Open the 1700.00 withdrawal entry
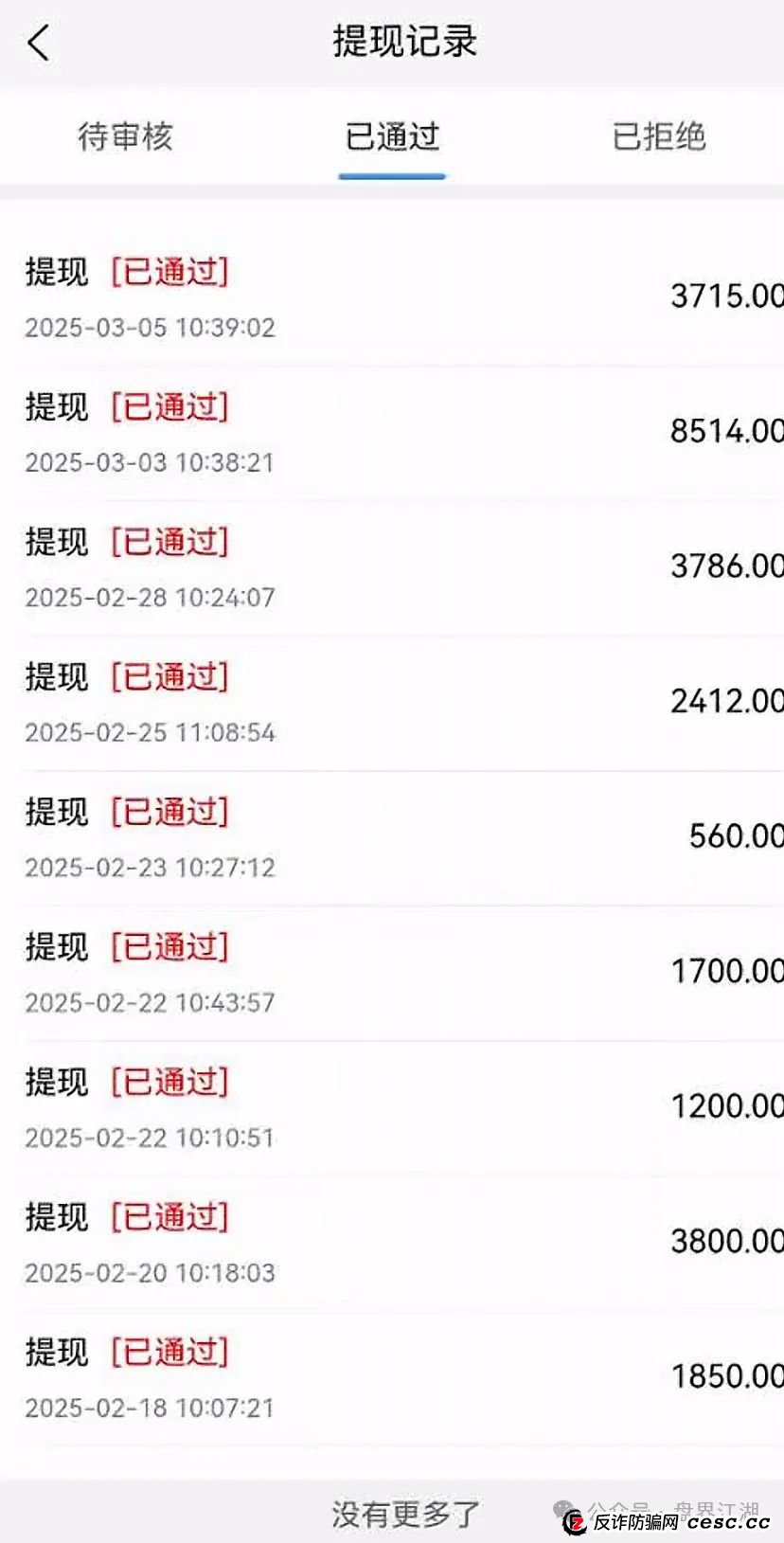 [x=392, y=971]
